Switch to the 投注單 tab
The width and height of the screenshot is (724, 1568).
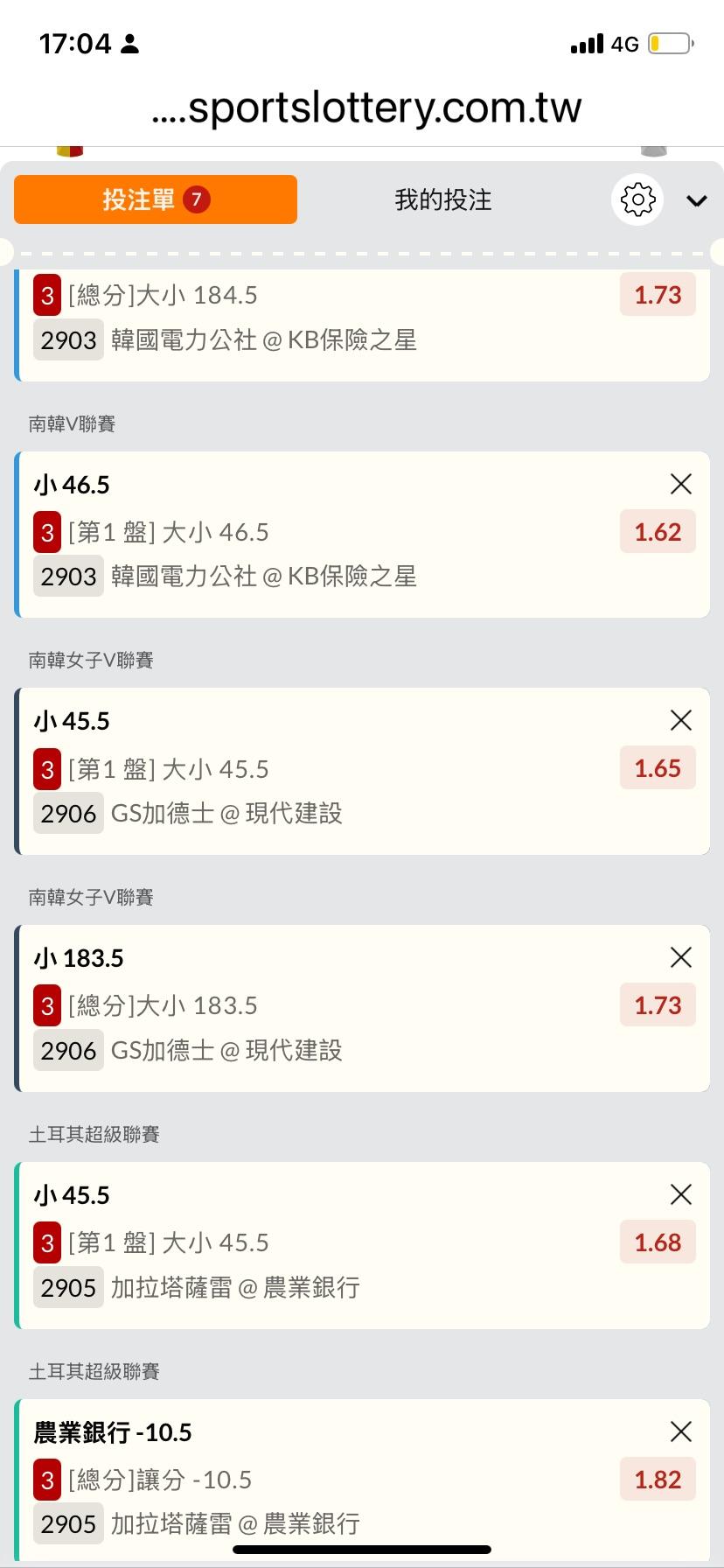click(x=156, y=199)
